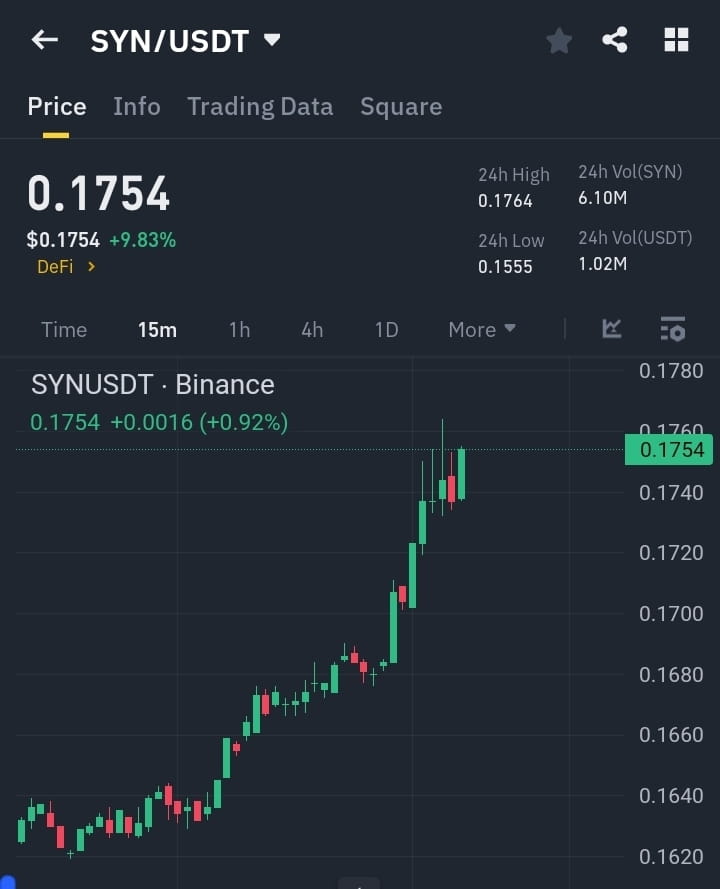This screenshot has height=889, width=720.
Task: Open the chart share options
Action: [614, 40]
